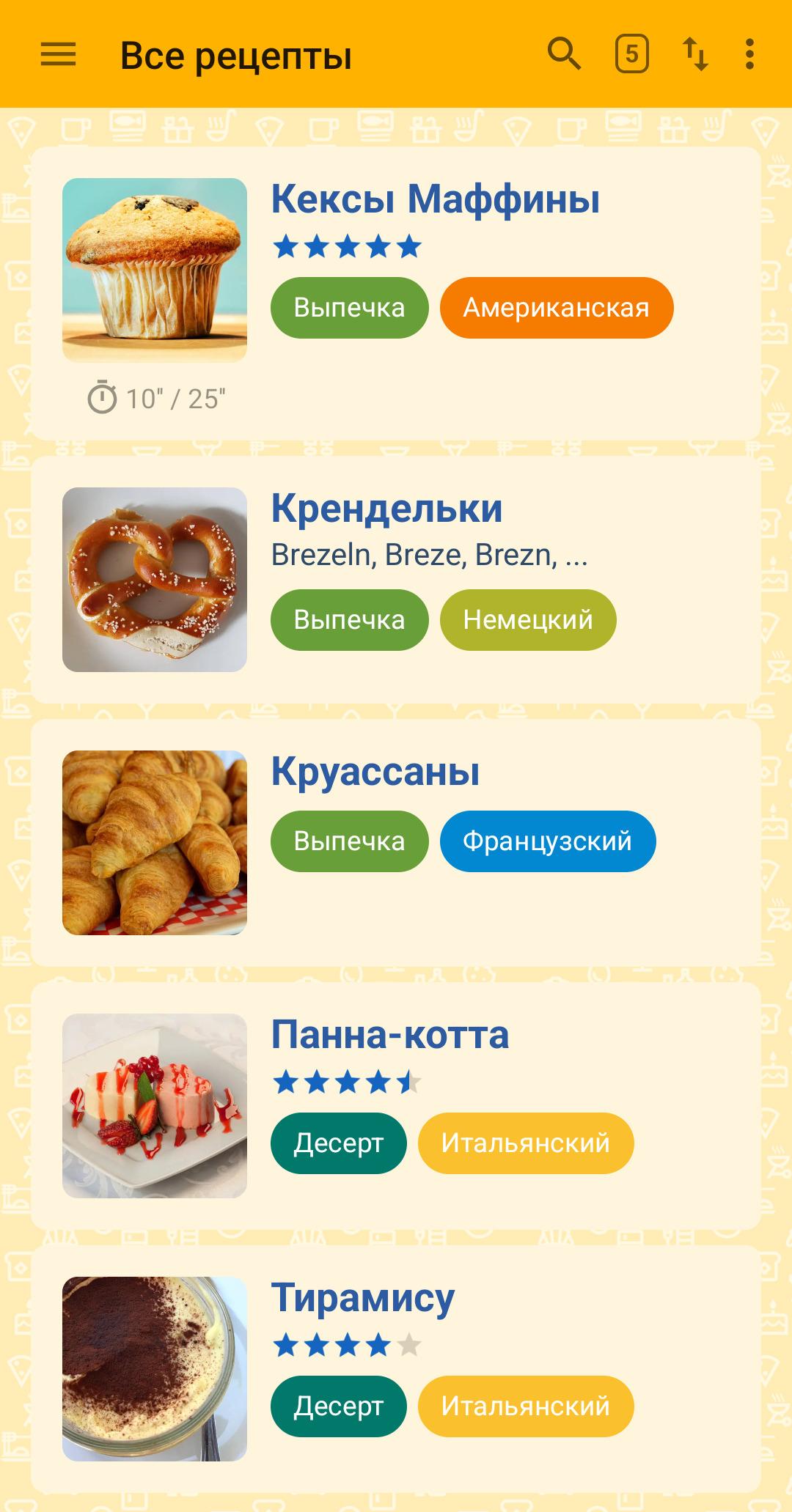Open the hamburger navigation drawer
Screen dimensions: 792x1512
tap(58, 54)
